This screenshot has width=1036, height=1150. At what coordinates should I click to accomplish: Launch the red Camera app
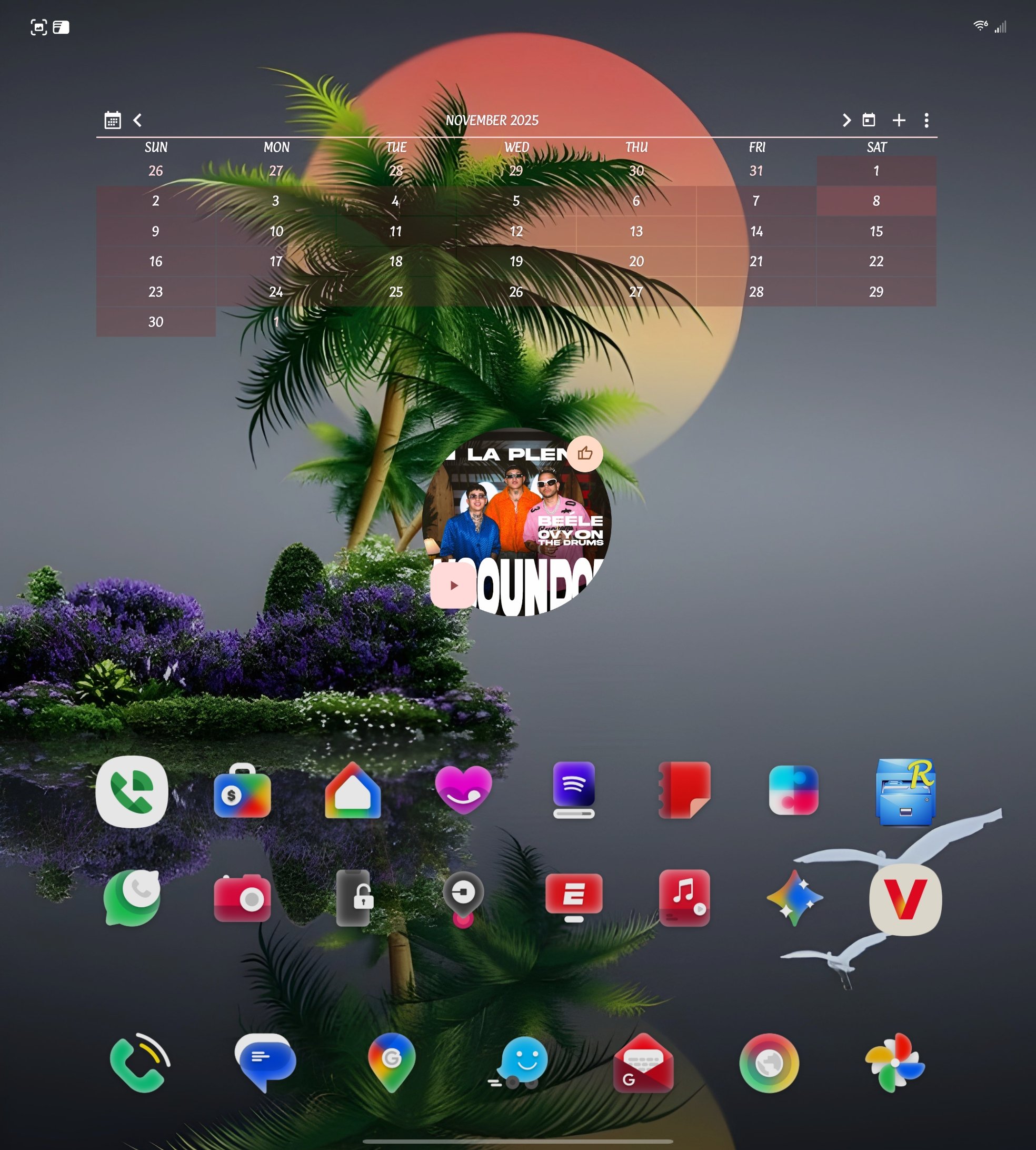pos(243,898)
